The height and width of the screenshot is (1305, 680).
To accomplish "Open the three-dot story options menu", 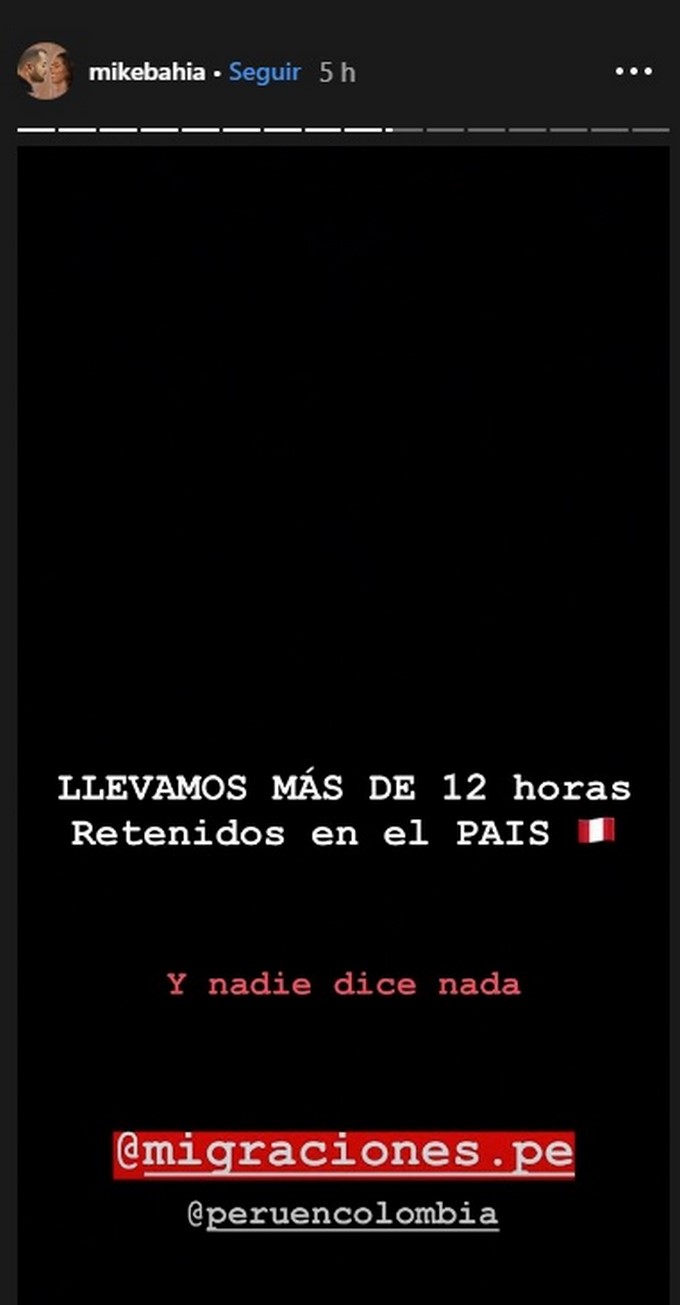I will pos(633,72).
